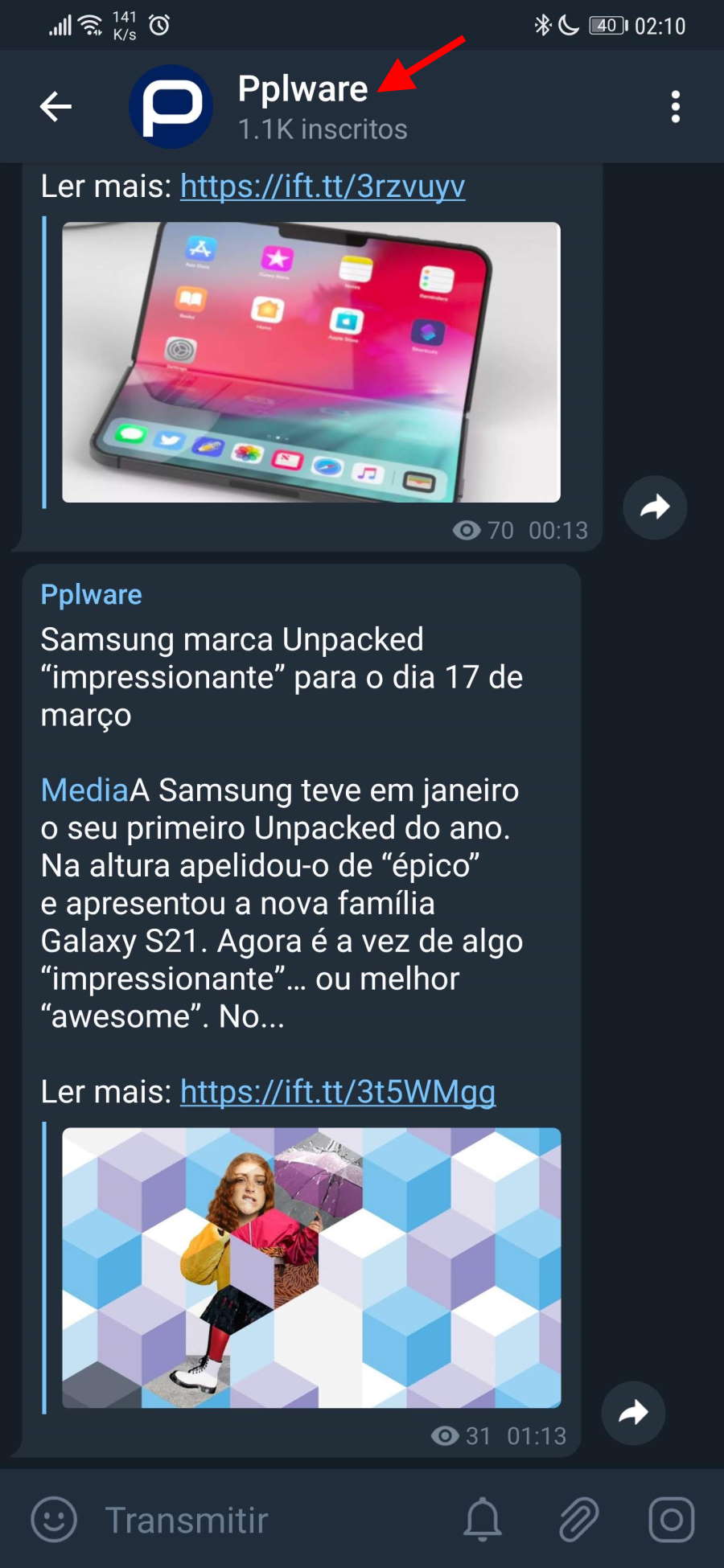Forward the post viewed 70 times
724x1568 pixels.
tap(655, 507)
